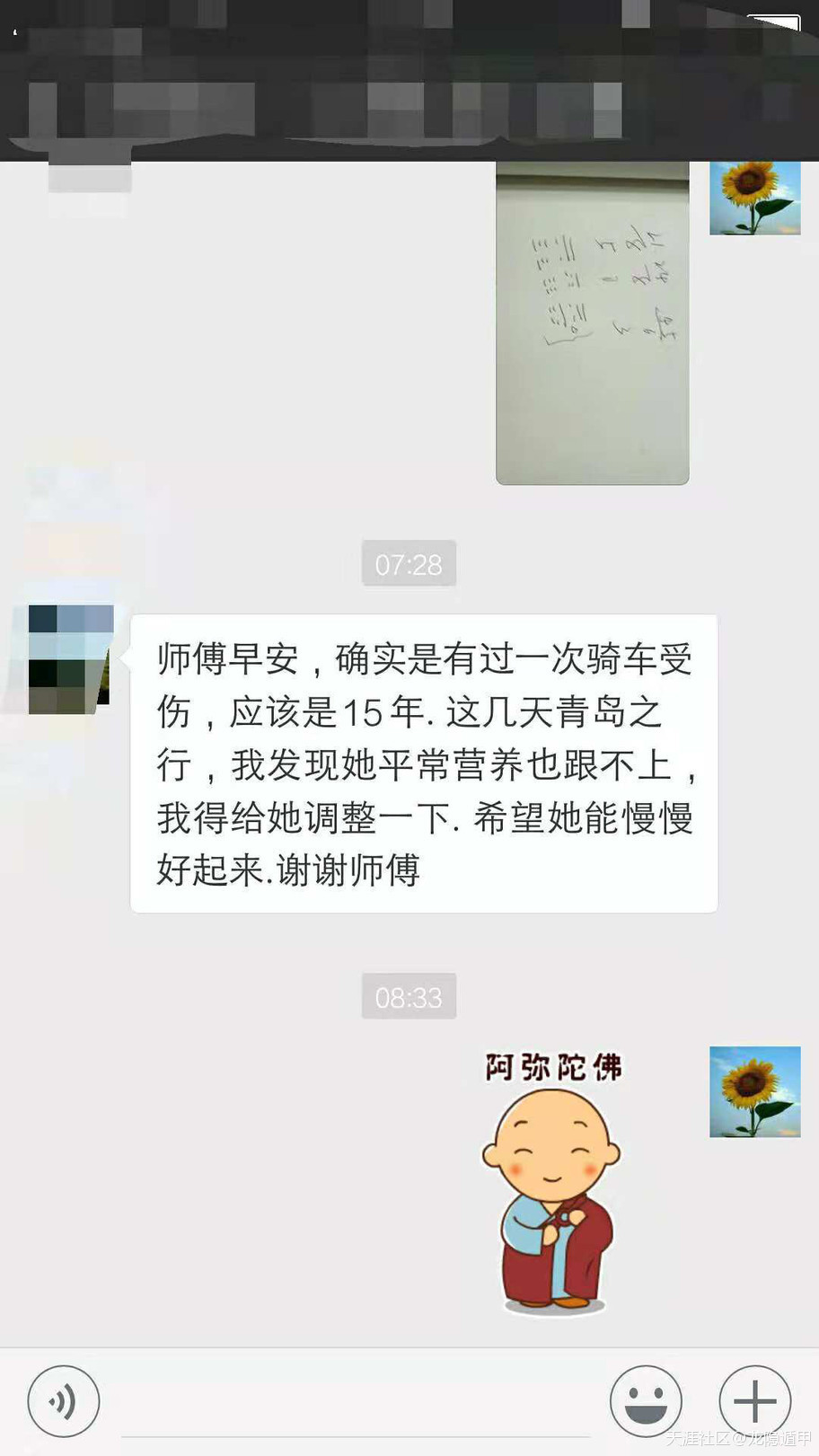Open the plus attachment menu

(754, 1401)
